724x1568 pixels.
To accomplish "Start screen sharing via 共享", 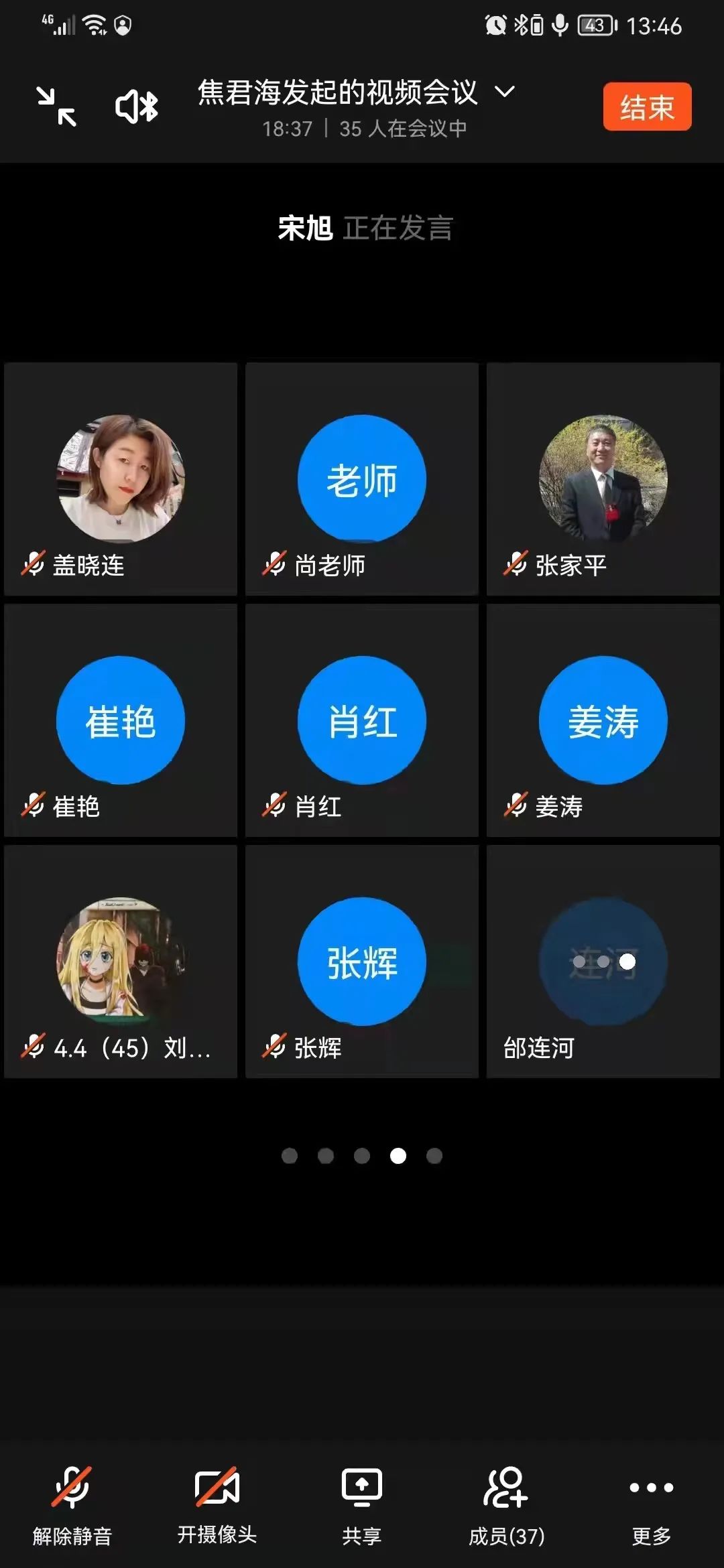I will click(361, 1504).
